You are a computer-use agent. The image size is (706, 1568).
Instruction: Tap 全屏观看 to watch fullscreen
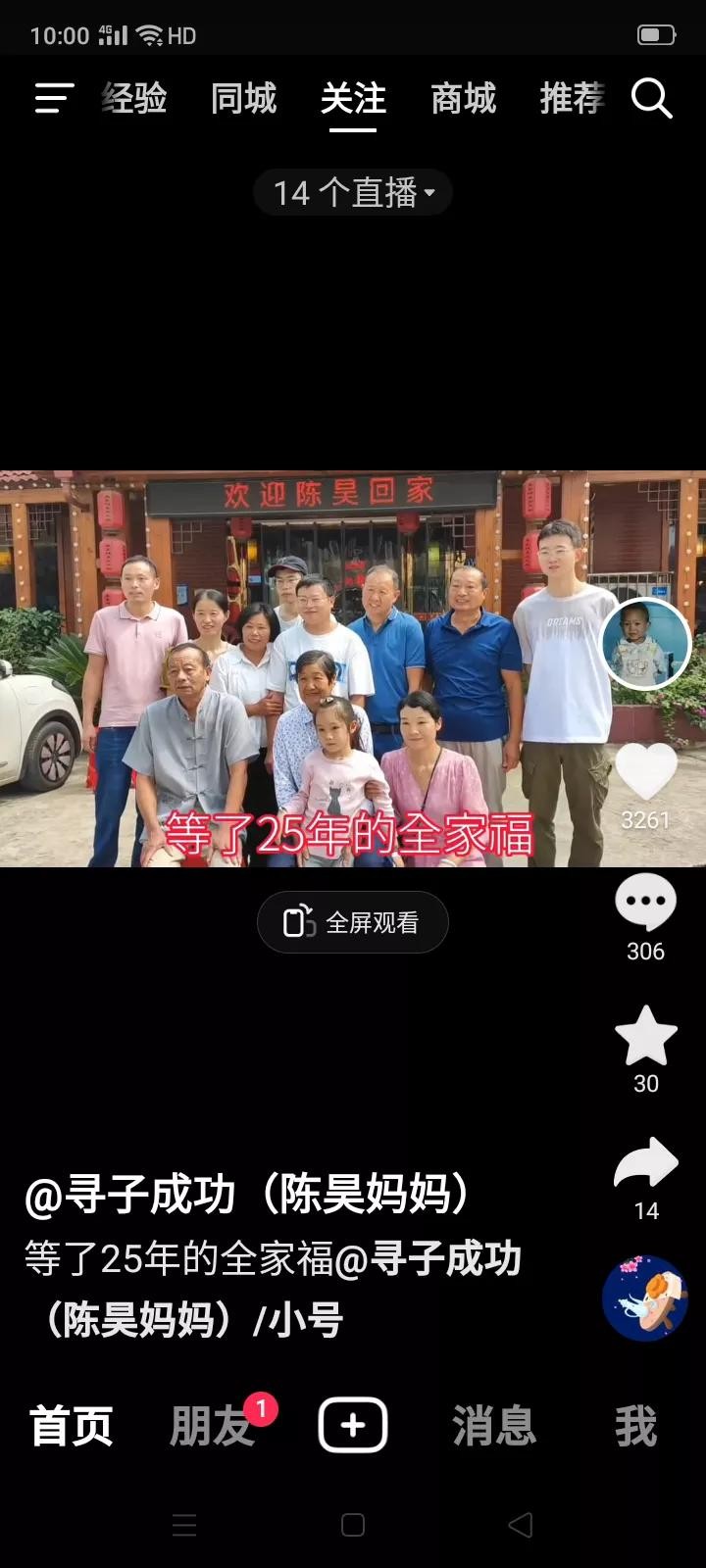pyautogui.click(x=353, y=922)
